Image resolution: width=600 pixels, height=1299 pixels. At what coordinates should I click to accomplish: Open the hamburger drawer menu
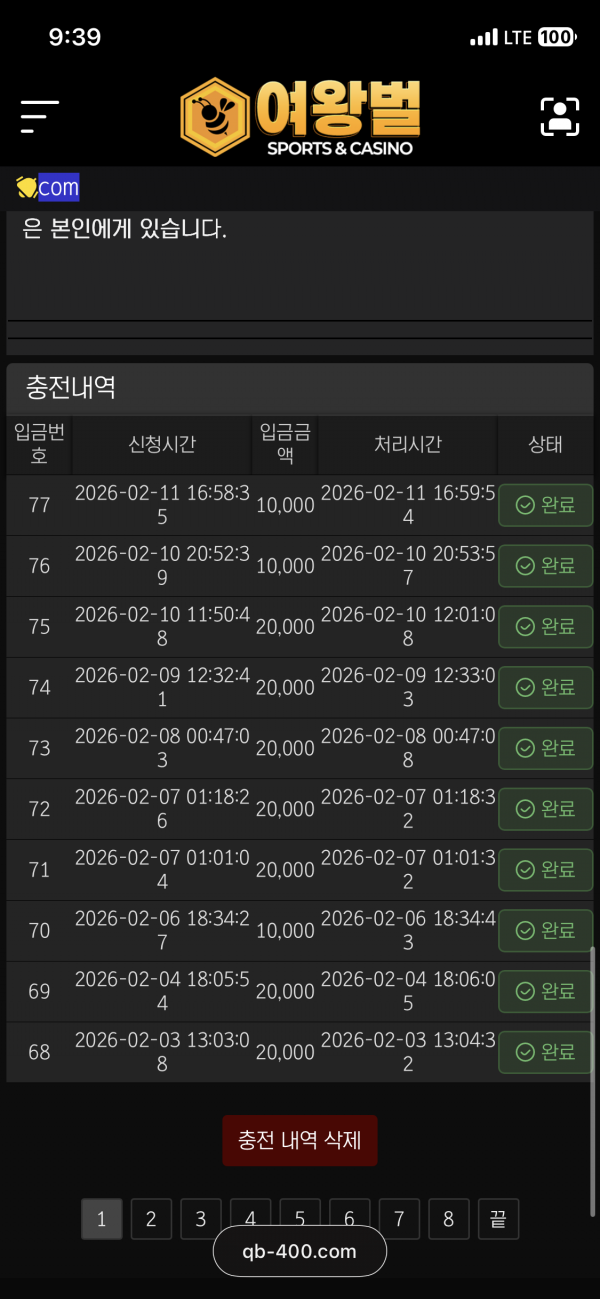[40, 117]
